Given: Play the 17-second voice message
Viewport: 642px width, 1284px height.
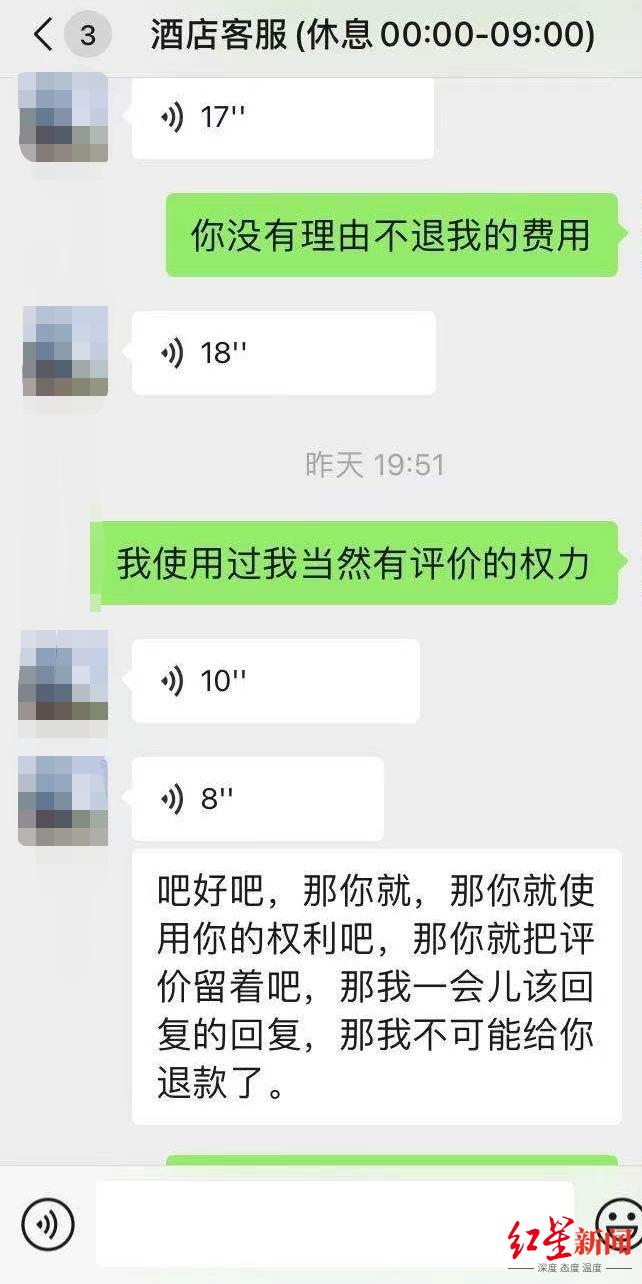Looking at the screenshot, I should tap(283, 118).
